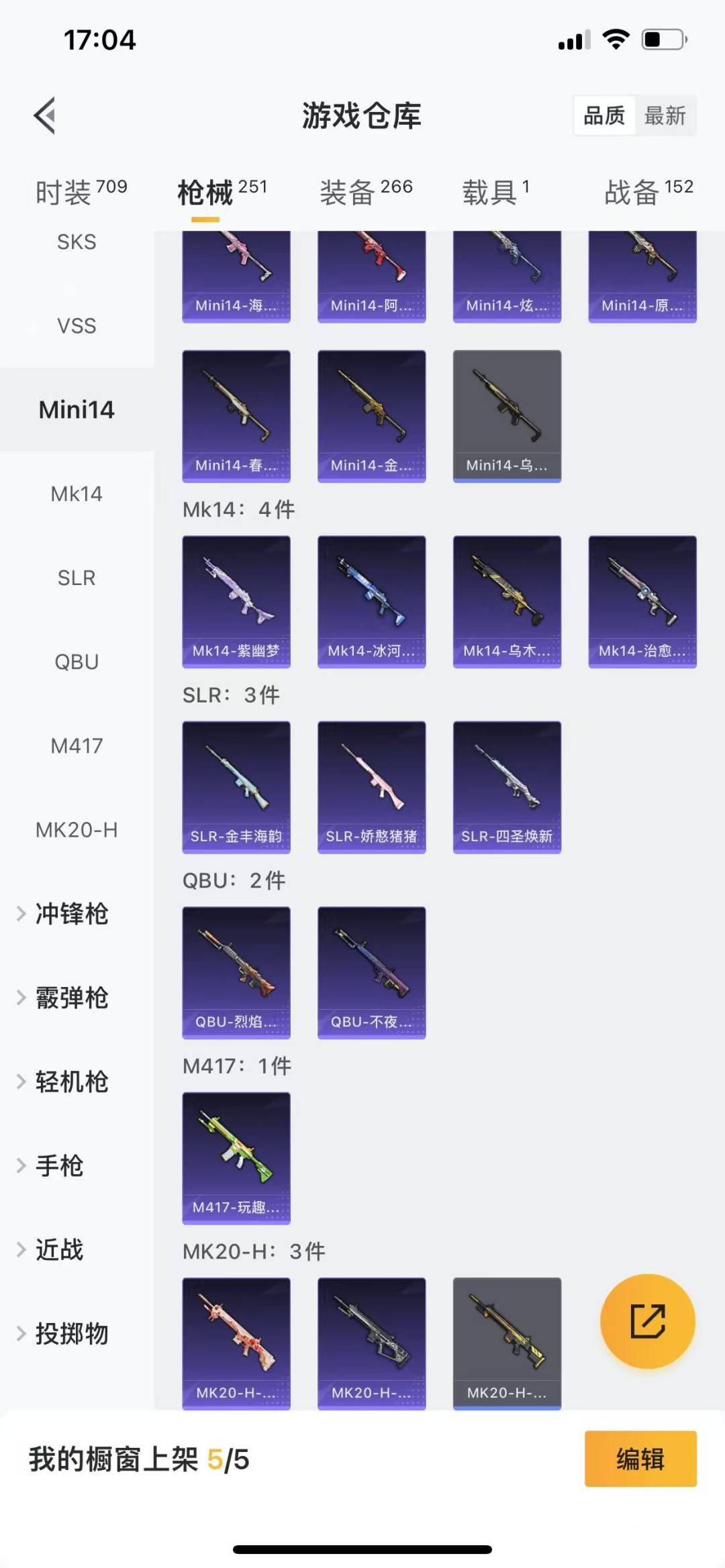The width and height of the screenshot is (725, 1568).
Task: Tap the 编辑 button
Action: pyautogui.click(x=640, y=1459)
